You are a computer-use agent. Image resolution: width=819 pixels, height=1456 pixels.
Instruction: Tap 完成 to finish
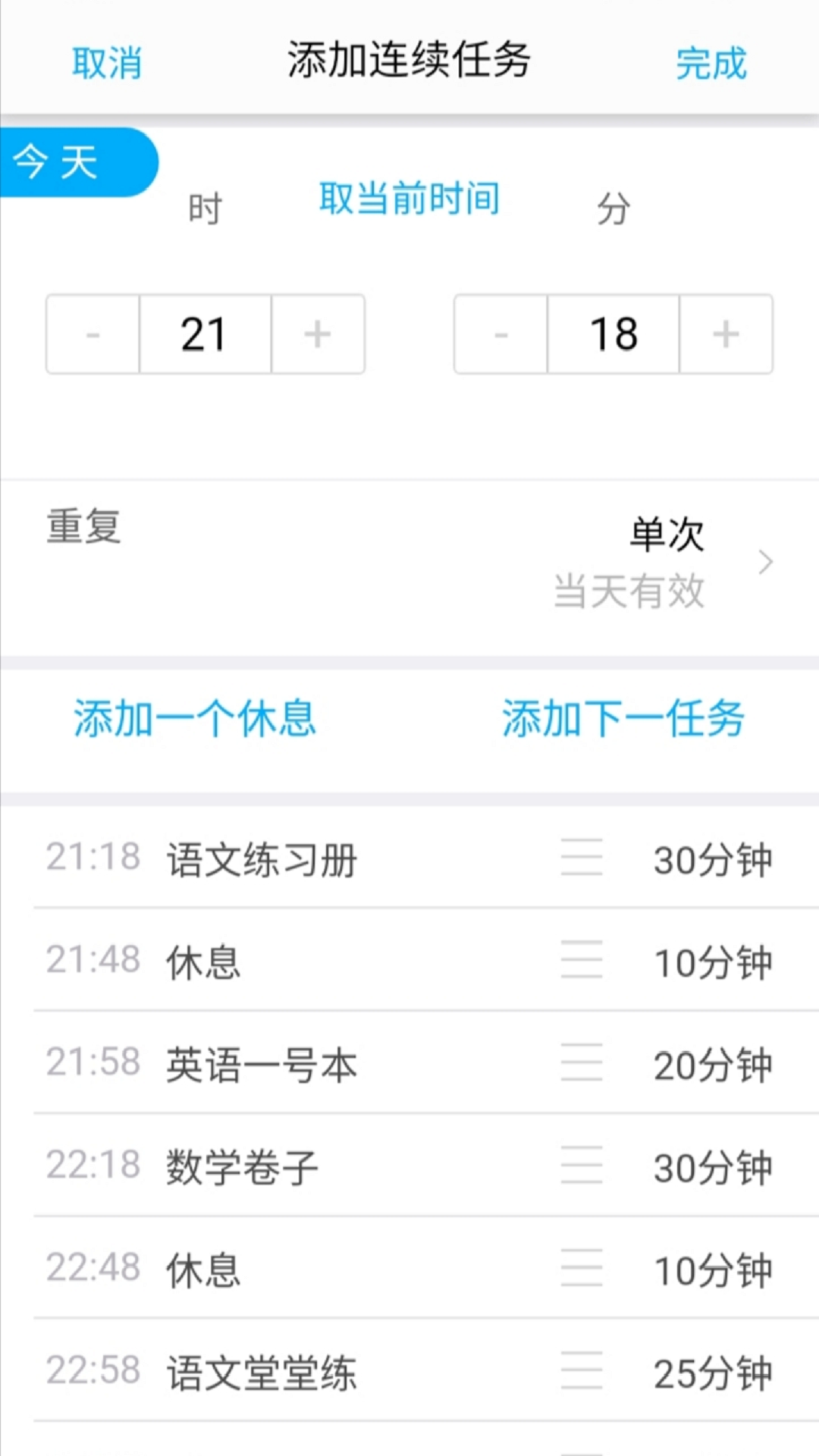pos(711,63)
